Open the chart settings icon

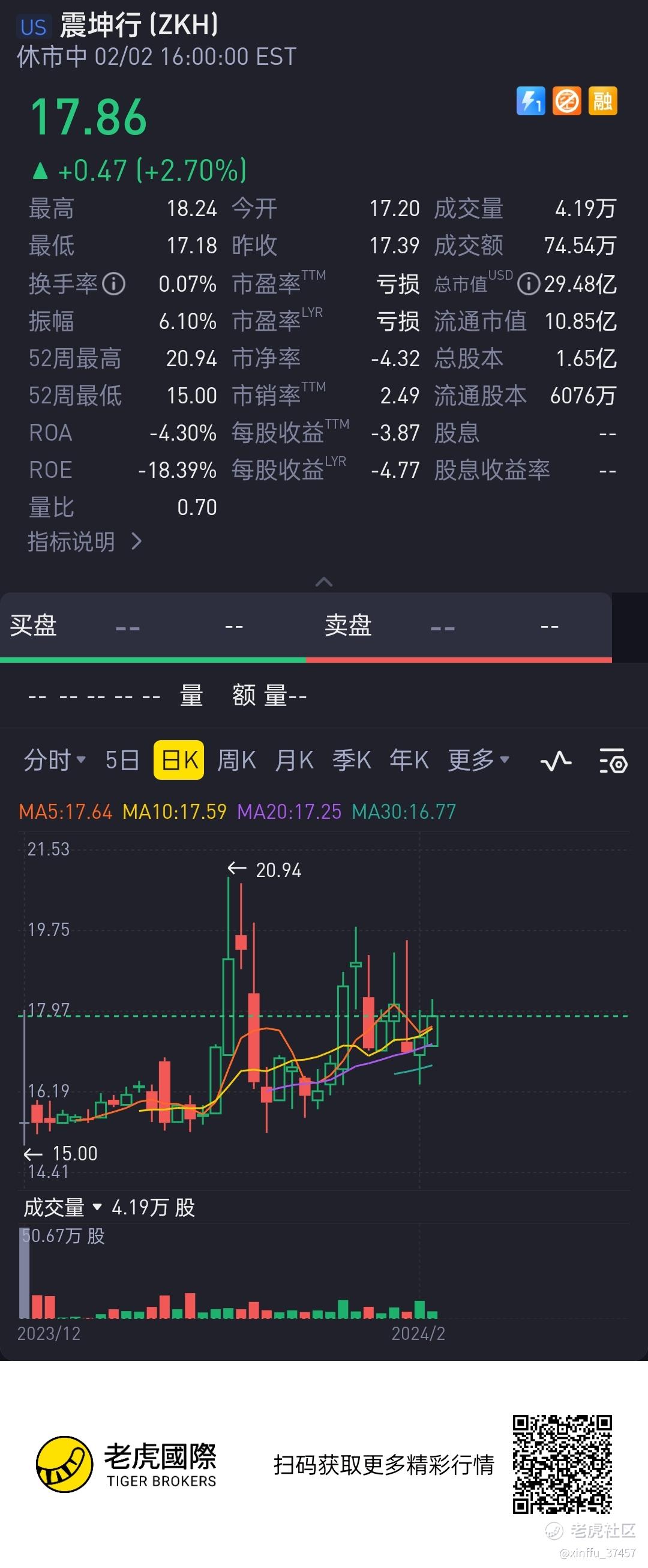613,761
